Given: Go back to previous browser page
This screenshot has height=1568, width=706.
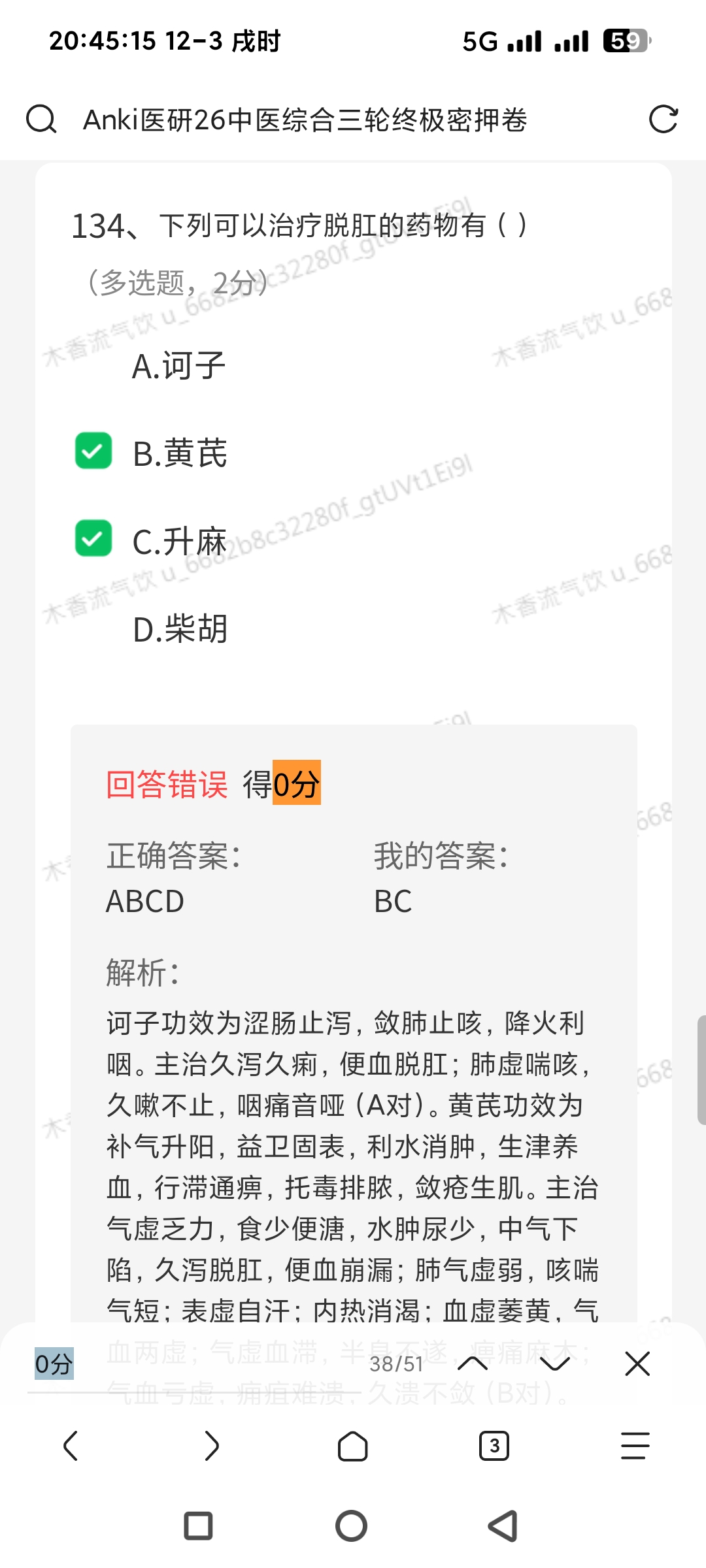Looking at the screenshot, I should (71, 1446).
